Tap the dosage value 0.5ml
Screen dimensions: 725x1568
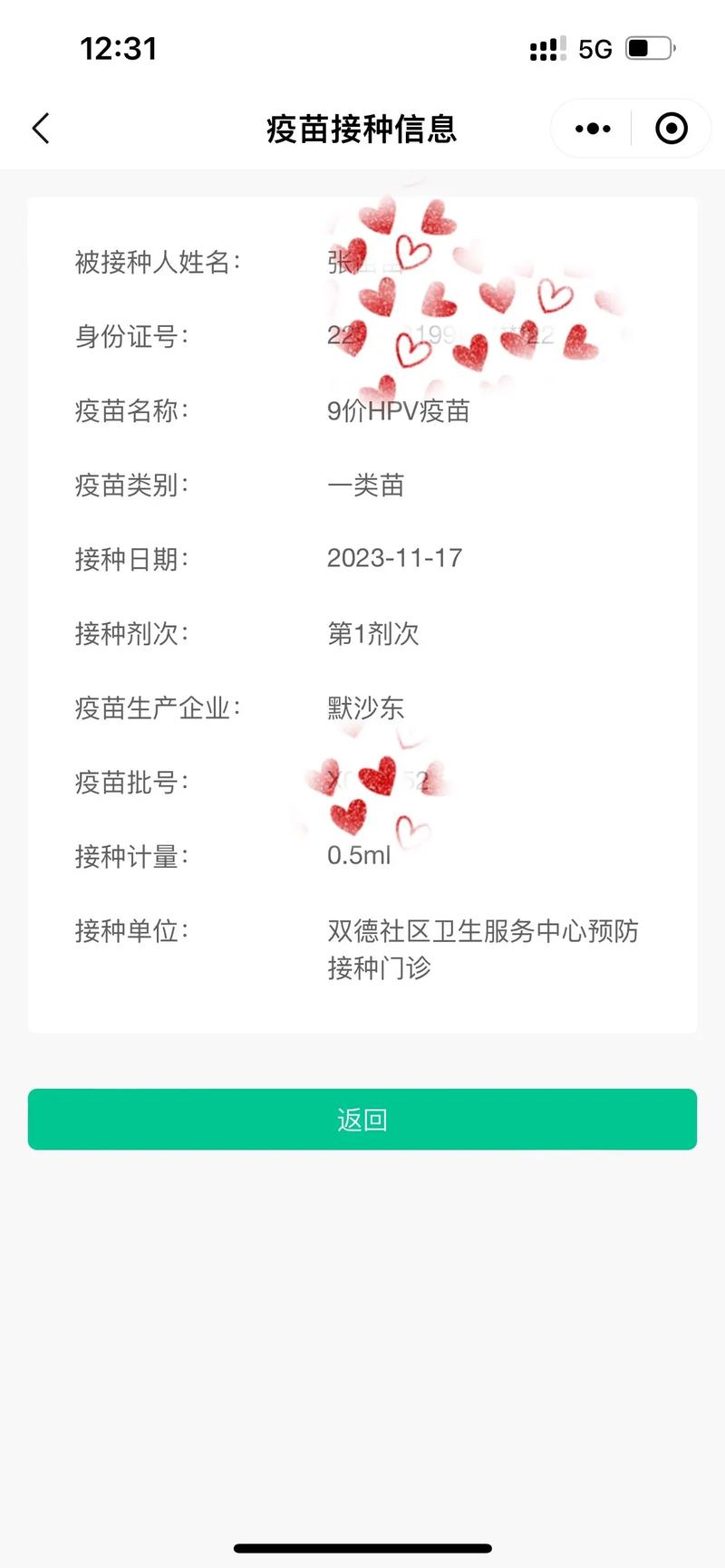pyautogui.click(x=359, y=855)
